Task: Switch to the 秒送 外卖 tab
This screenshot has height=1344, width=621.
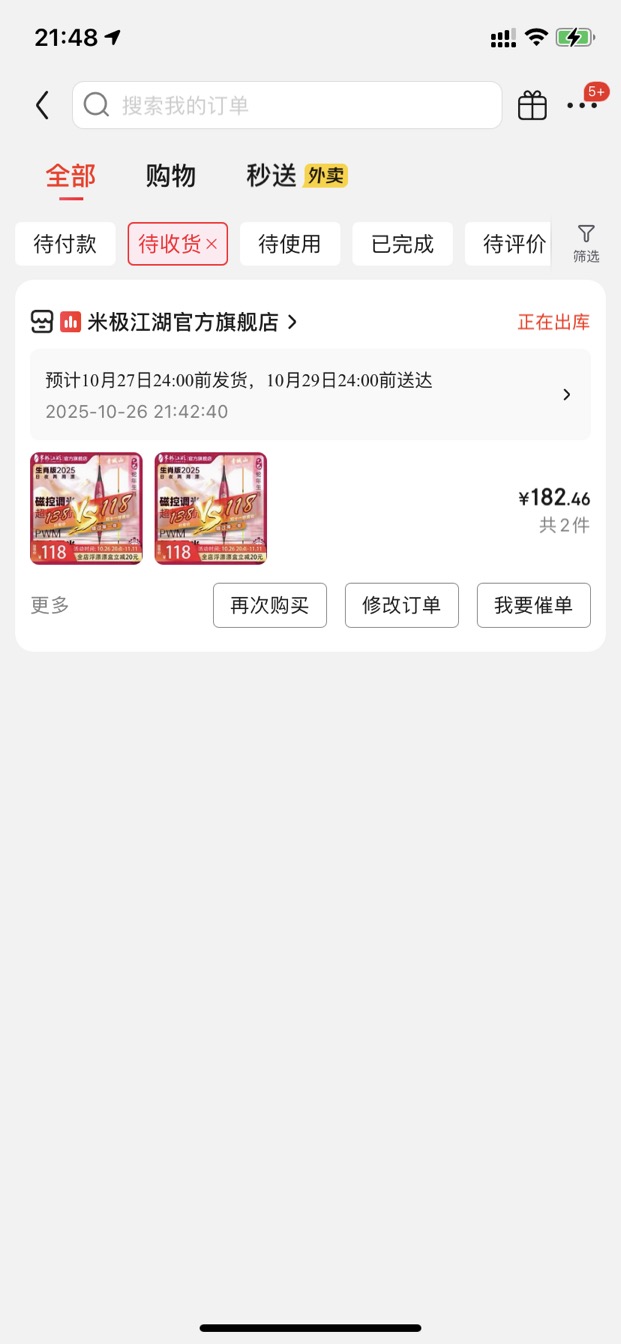Action: click(296, 176)
